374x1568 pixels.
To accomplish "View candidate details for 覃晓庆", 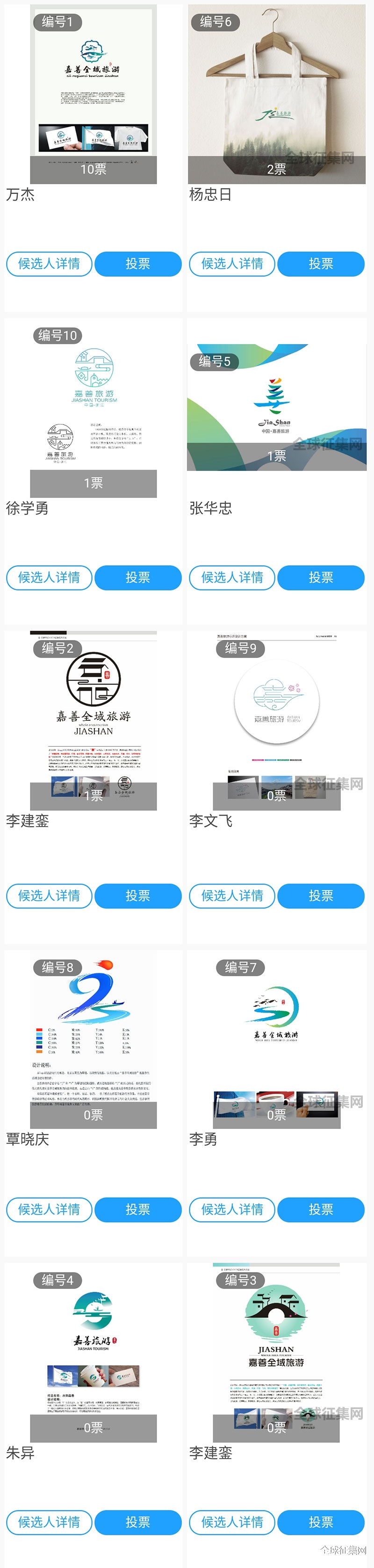I will click(50, 1209).
